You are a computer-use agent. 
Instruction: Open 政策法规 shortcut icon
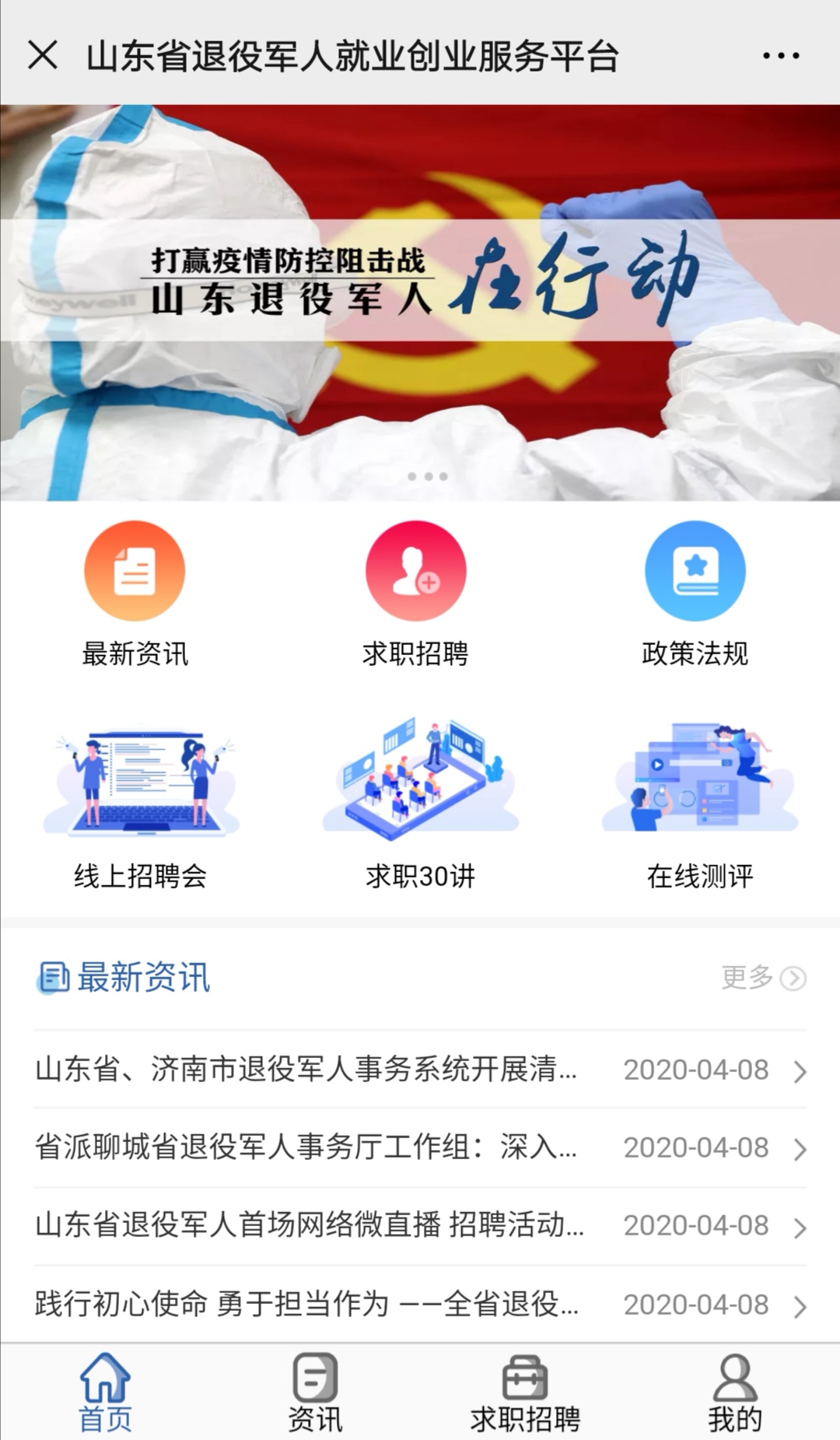[x=695, y=571]
